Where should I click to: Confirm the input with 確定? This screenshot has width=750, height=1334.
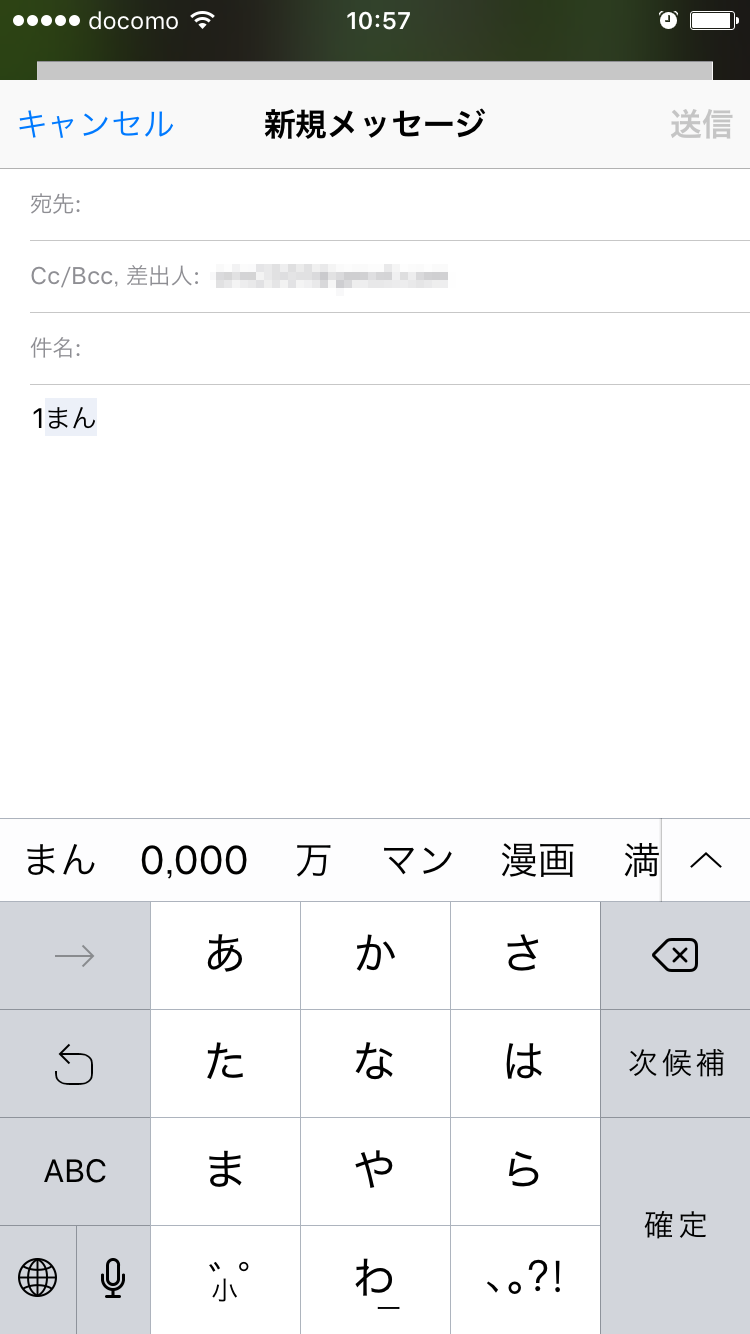coord(675,1225)
